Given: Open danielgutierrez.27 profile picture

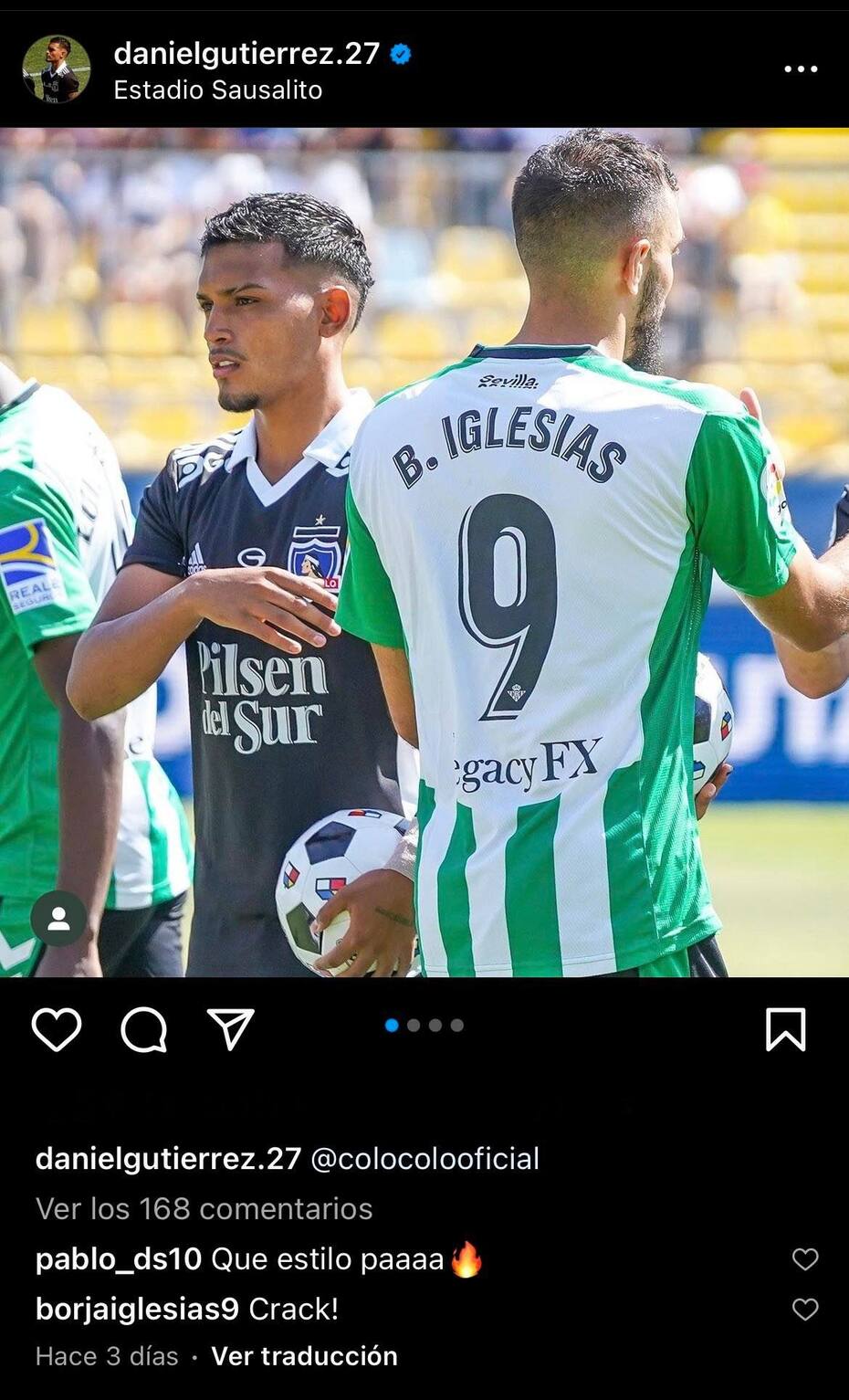Looking at the screenshot, I should click(x=57, y=69).
